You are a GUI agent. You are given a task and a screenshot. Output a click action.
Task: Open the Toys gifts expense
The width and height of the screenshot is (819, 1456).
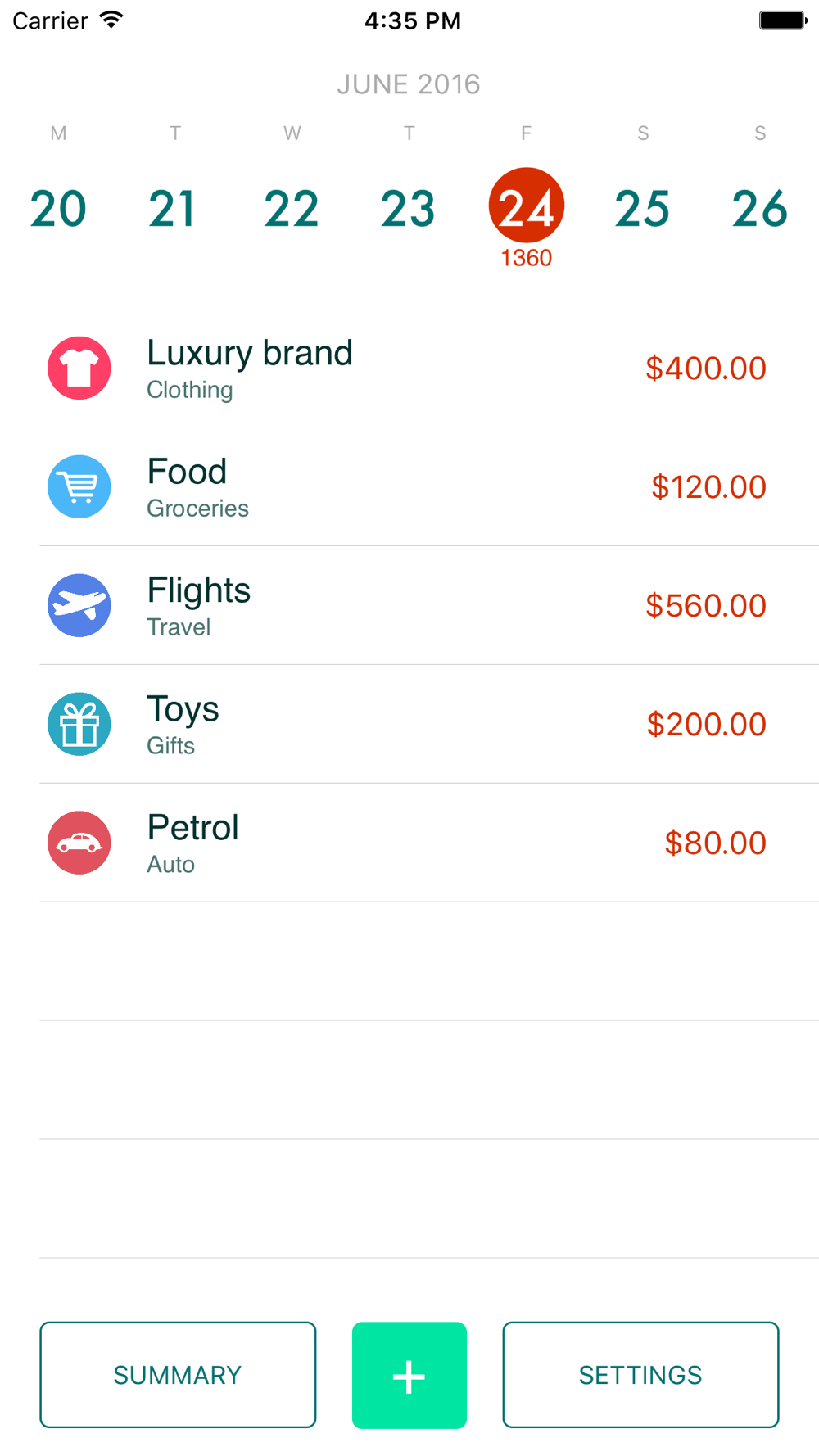[429, 724]
